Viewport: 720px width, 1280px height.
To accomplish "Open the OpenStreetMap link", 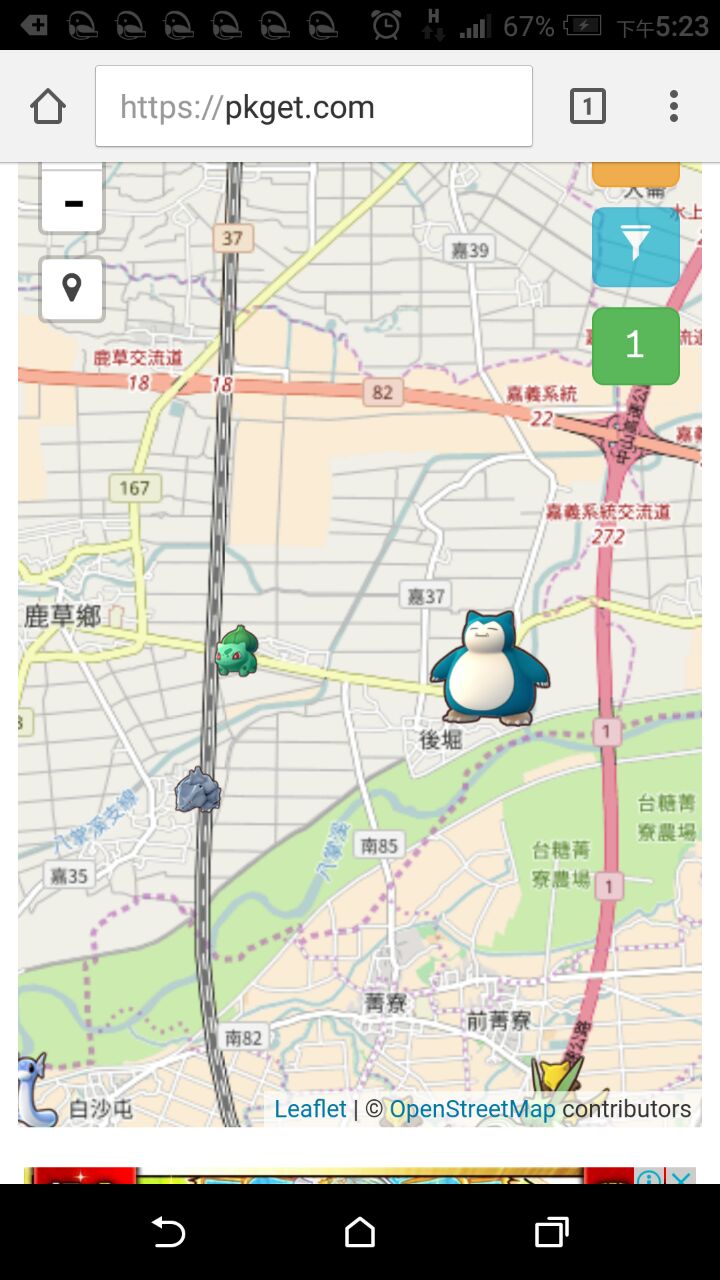I will click(x=472, y=1109).
